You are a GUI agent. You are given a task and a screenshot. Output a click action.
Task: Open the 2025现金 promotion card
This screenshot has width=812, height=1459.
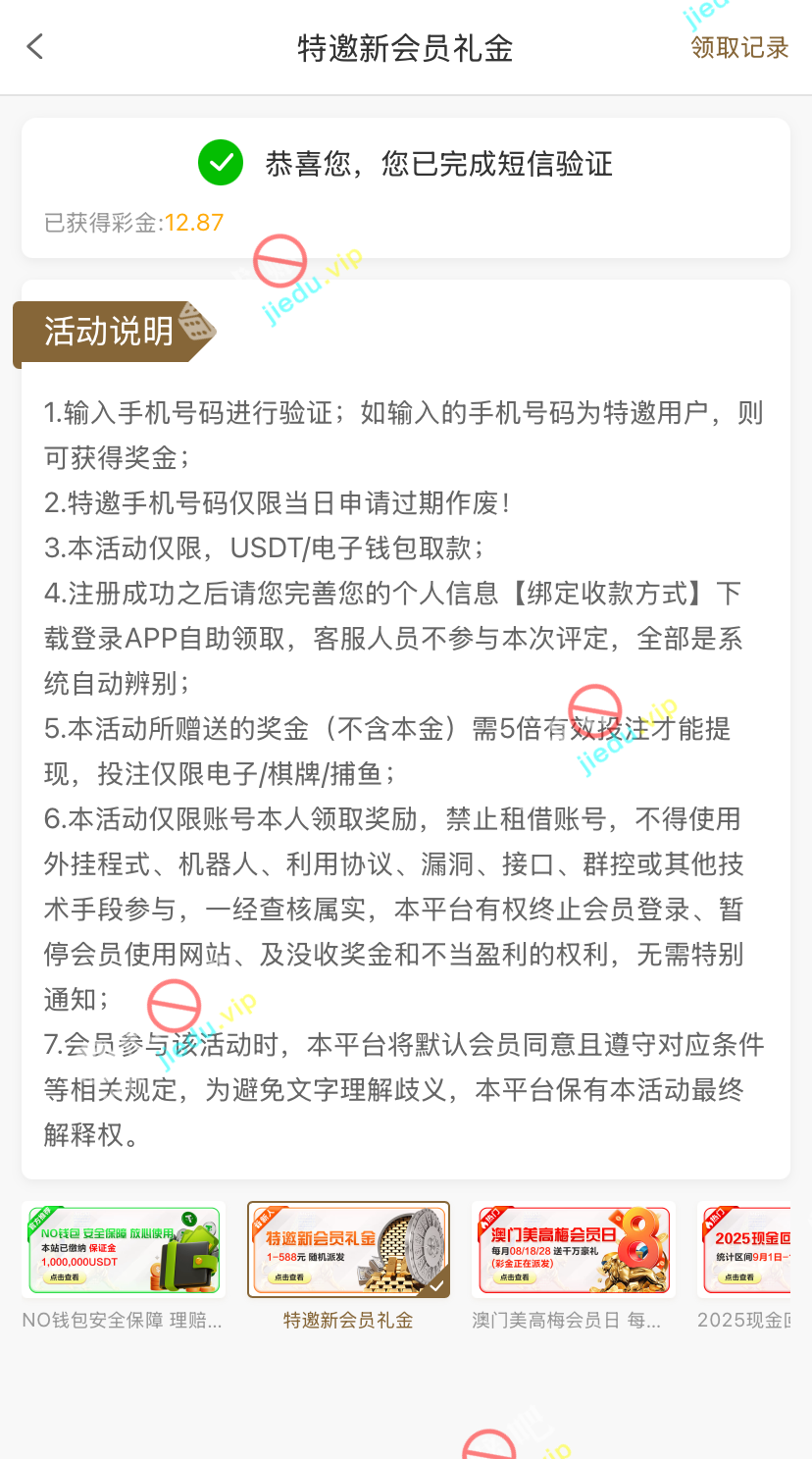point(747,1250)
